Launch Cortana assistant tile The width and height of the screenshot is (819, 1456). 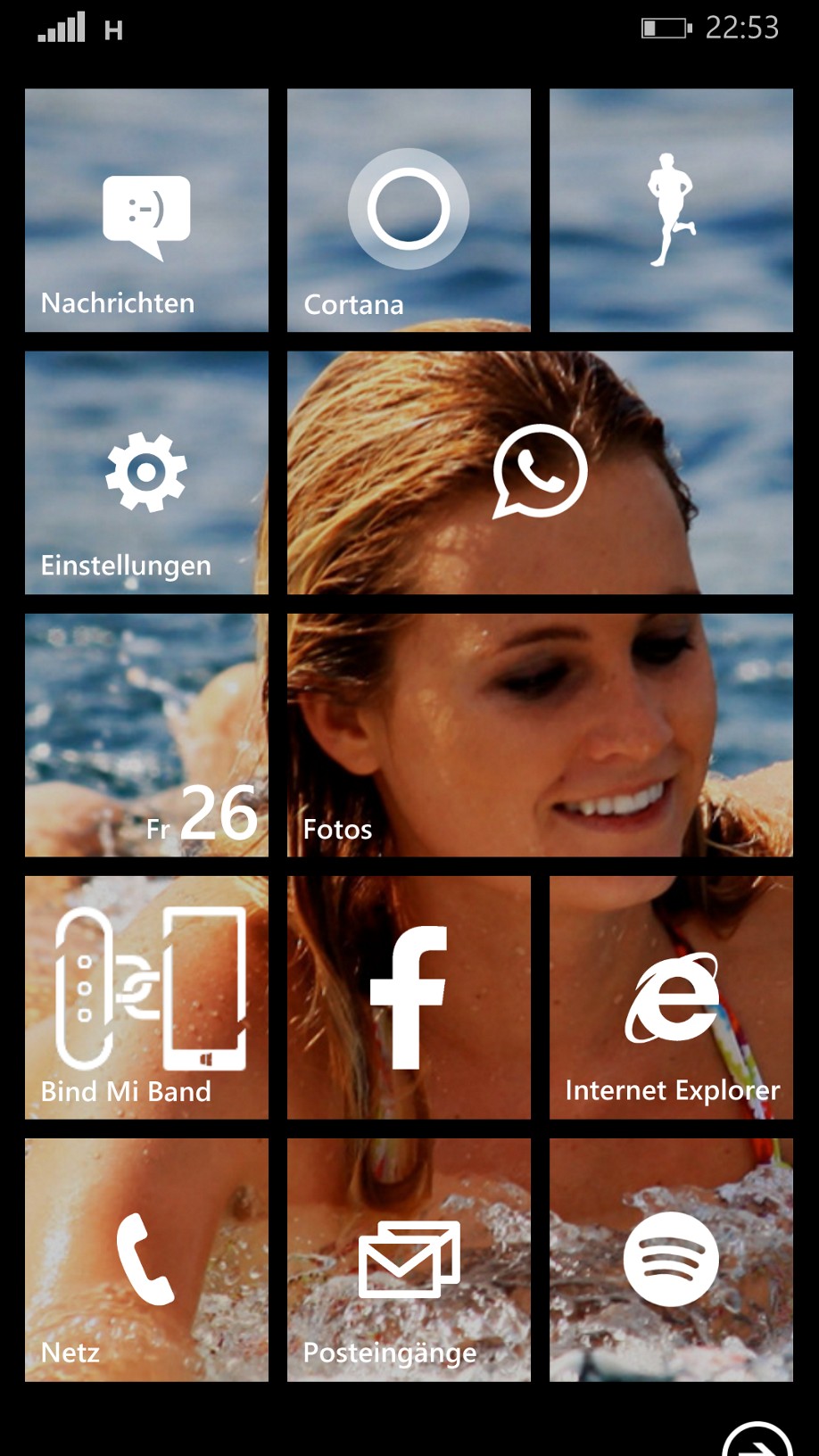(409, 211)
